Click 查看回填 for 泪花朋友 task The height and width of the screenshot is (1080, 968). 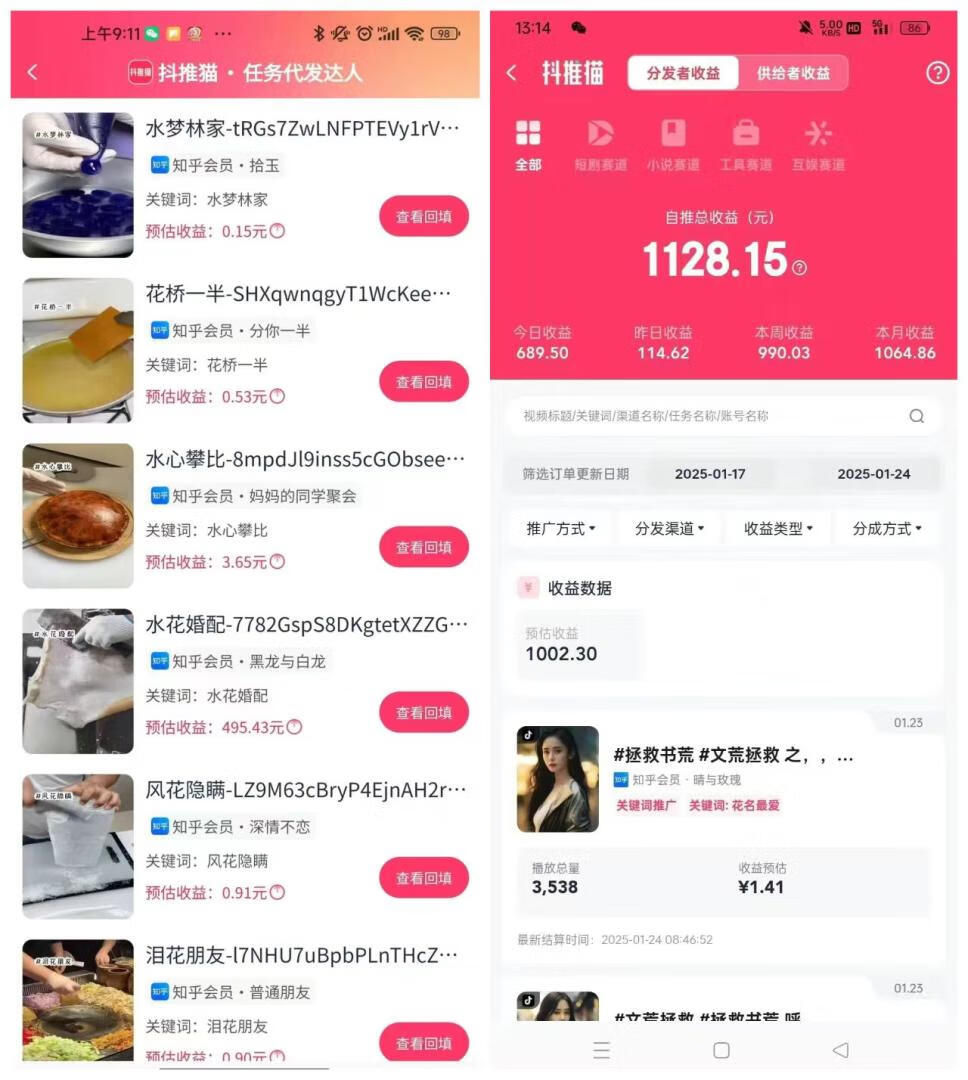click(x=423, y=1042)
